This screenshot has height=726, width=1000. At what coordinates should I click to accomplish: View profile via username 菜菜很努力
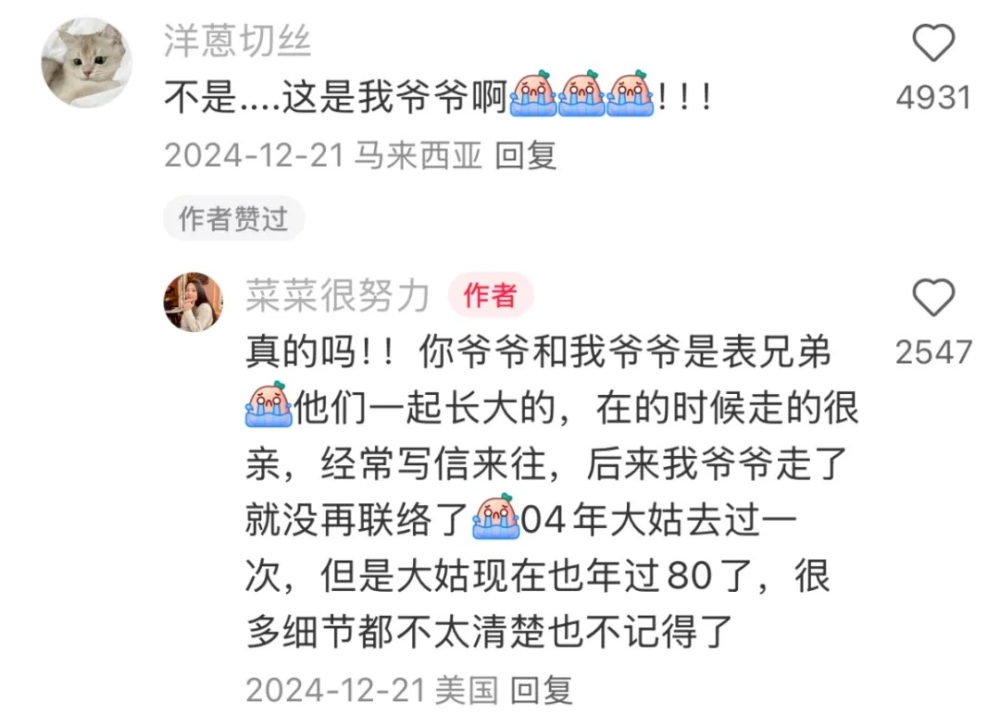(337, 295)
